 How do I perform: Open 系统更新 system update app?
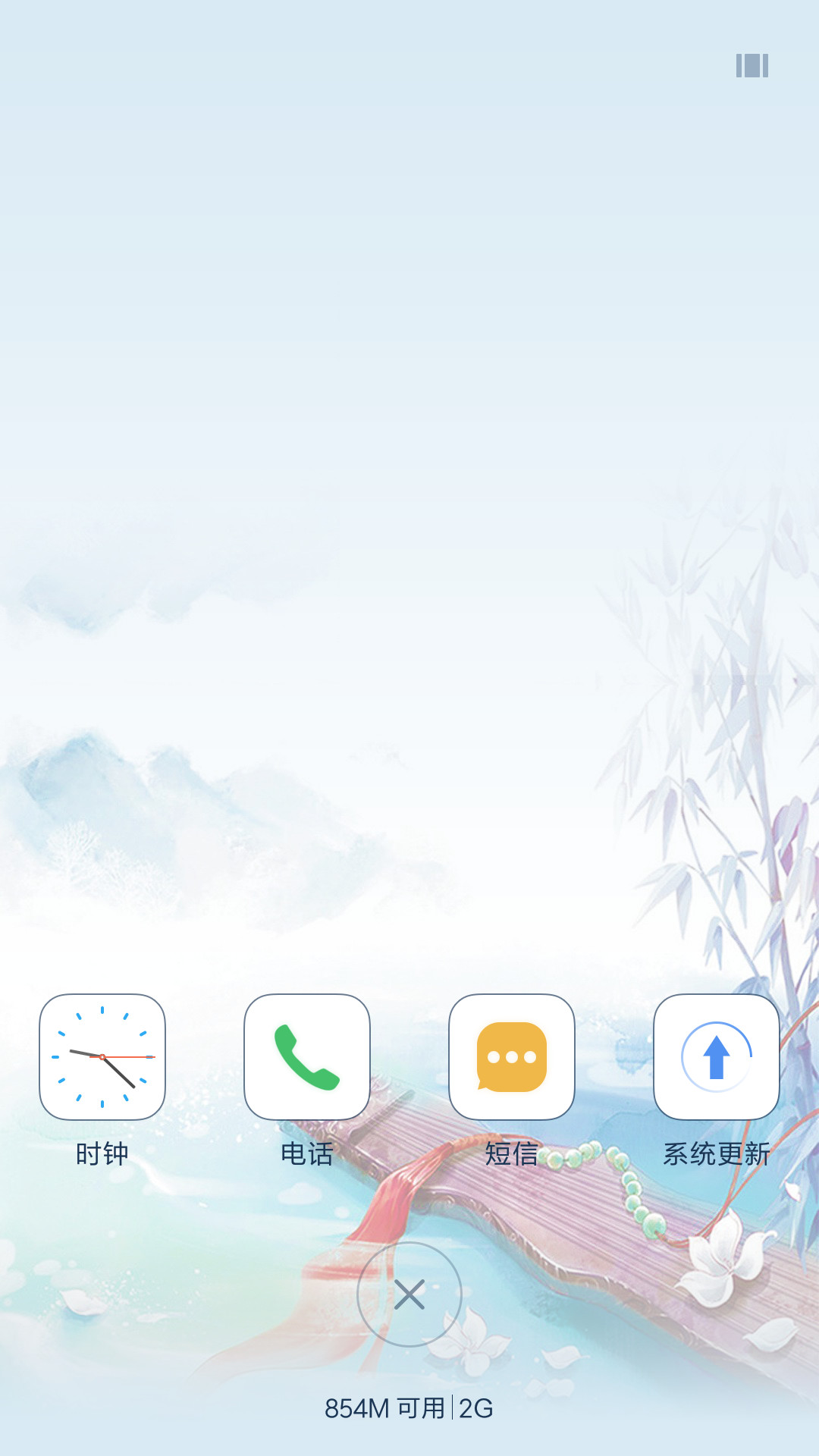point(717,1056)
